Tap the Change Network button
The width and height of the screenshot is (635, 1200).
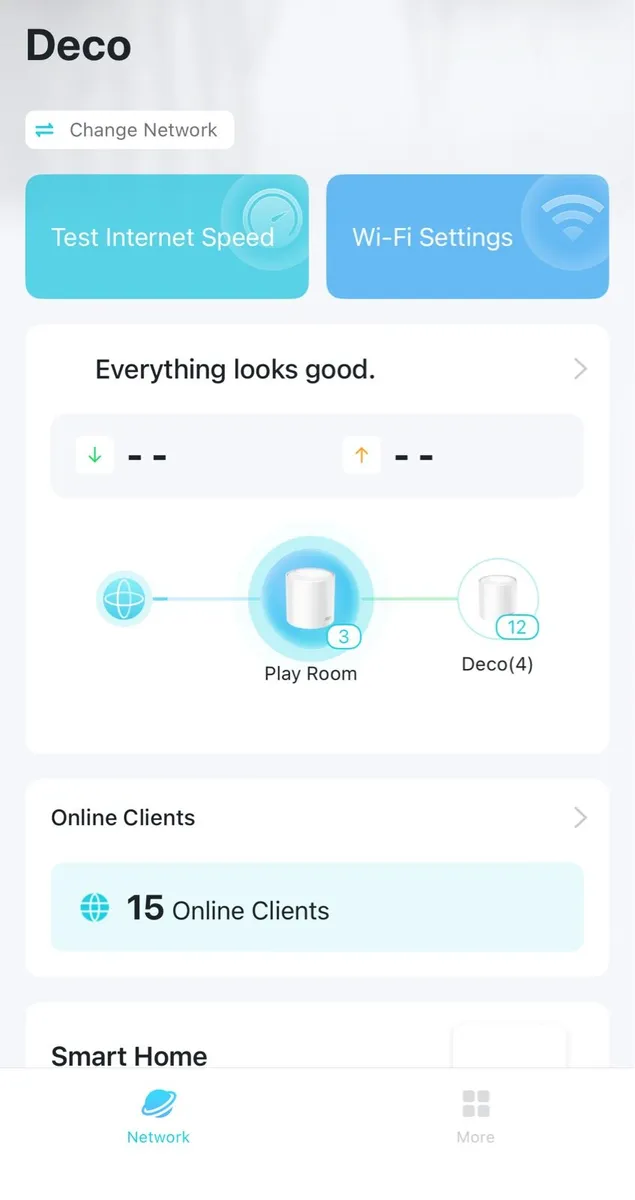pyautogui.click(x=130, y=130)
